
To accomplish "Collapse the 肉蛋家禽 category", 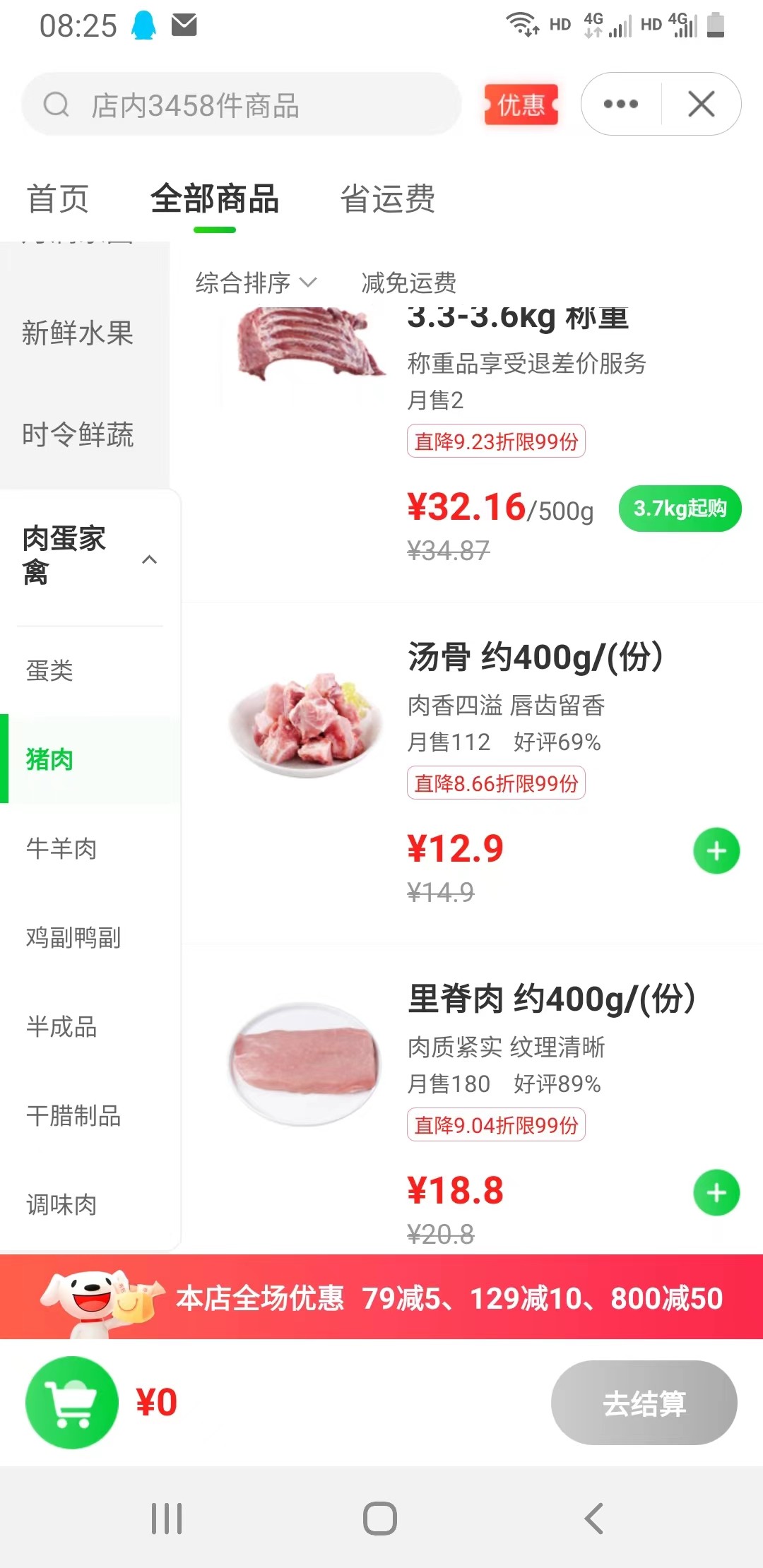I will click(x=149, y=559).
